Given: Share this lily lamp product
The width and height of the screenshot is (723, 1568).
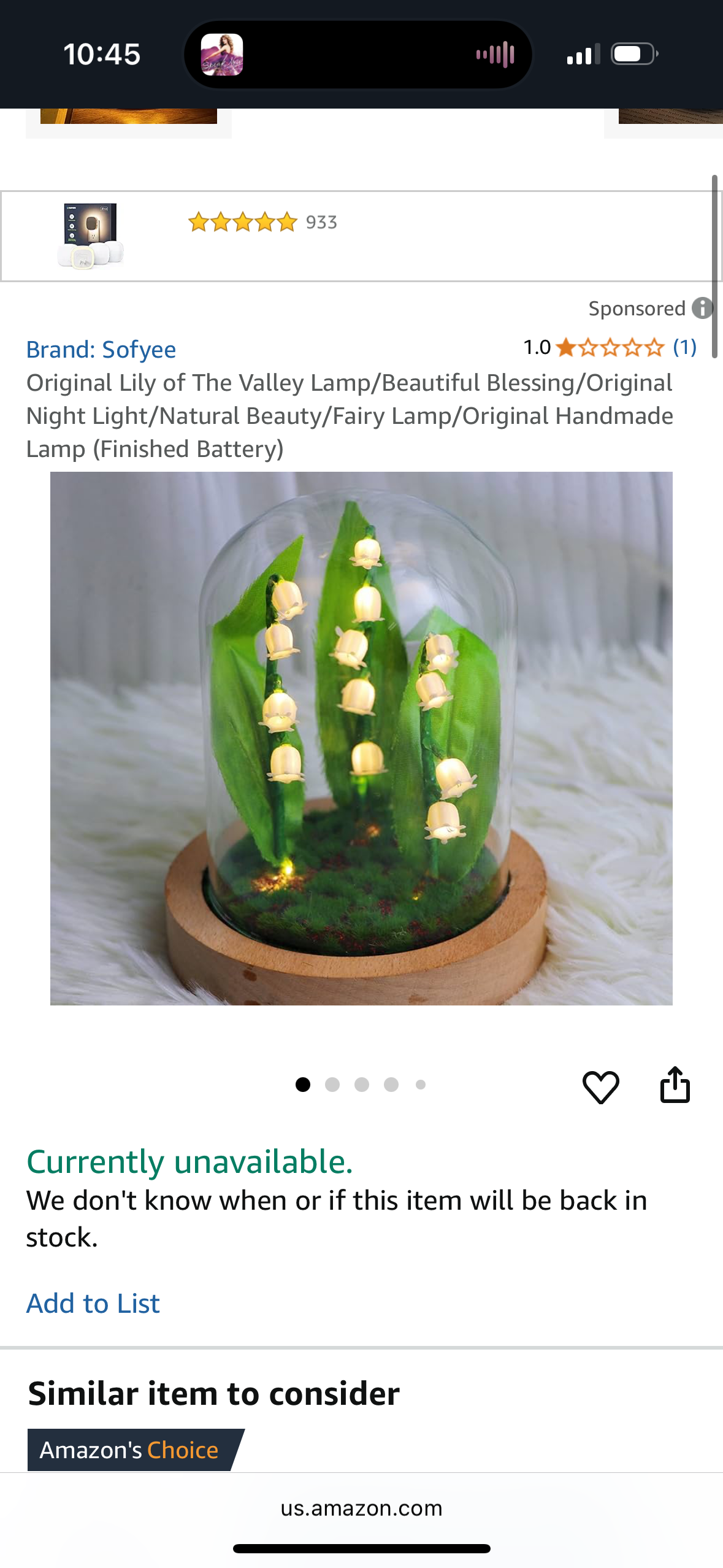Looking at the screenshot, I should click(x=675, y=1086).
